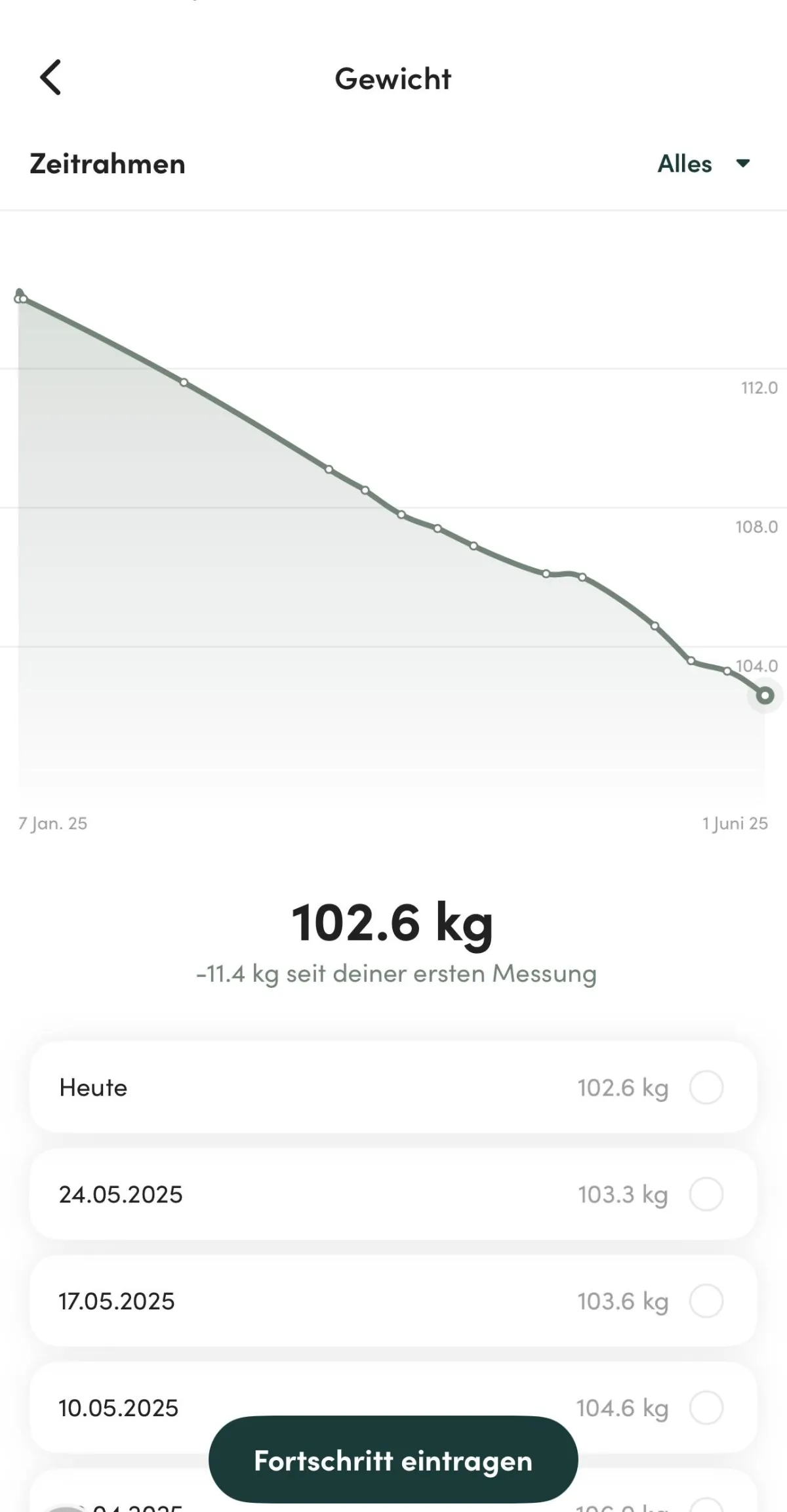Screen dimensions: 787x1512
Task: Tap the latest data point on the chart
Action: coord(765,696)
